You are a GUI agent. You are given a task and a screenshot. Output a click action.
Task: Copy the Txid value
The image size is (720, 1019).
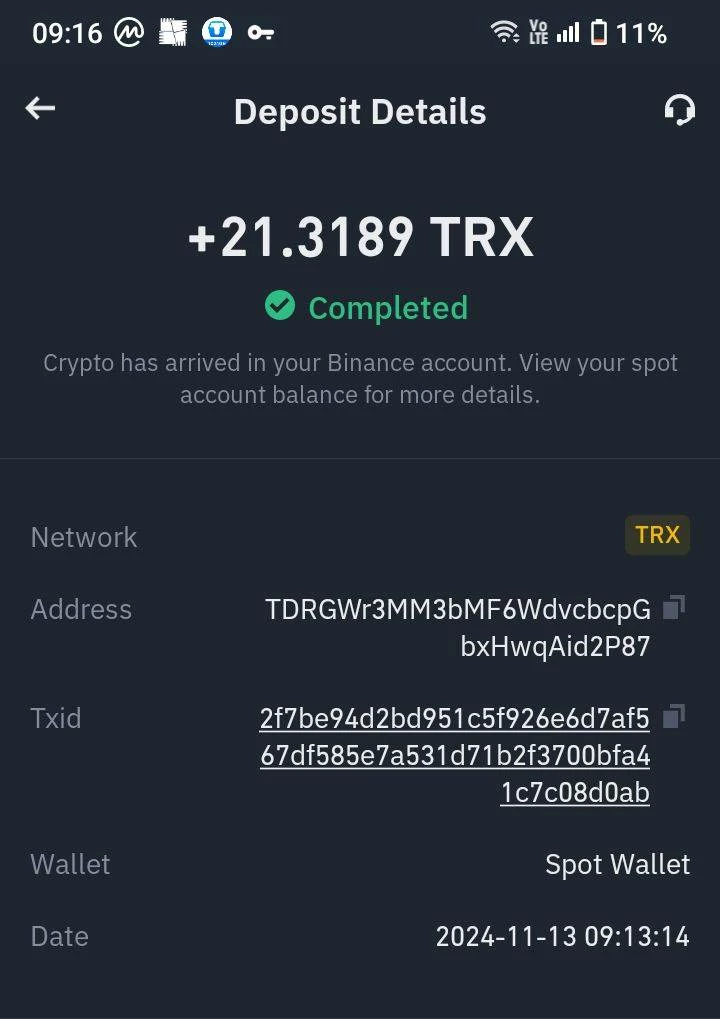(674, 716)
